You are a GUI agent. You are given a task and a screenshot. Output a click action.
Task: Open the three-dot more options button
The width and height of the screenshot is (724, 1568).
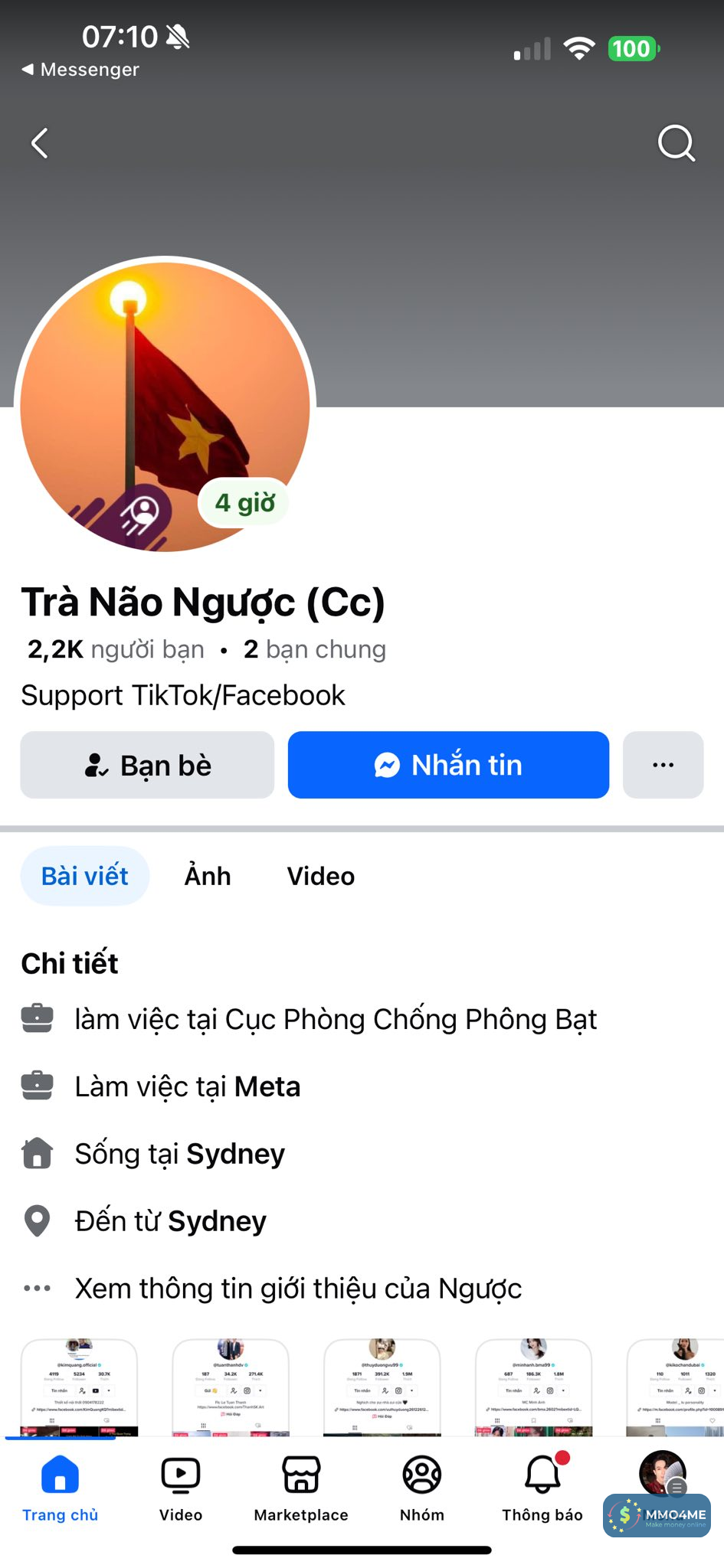pyautogui.click(x=663, y=765)
